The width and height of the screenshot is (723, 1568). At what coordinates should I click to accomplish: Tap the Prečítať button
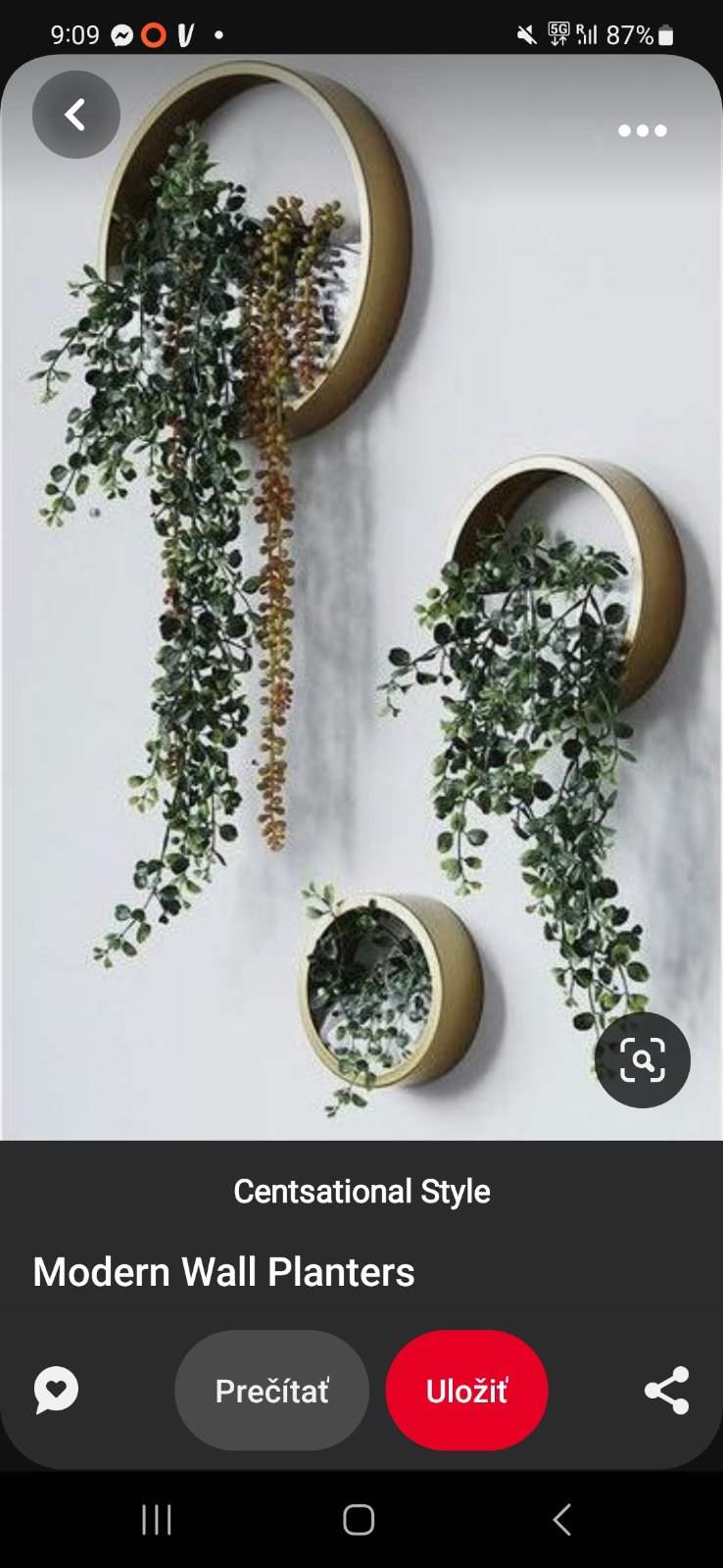(x=271, y=1391)
